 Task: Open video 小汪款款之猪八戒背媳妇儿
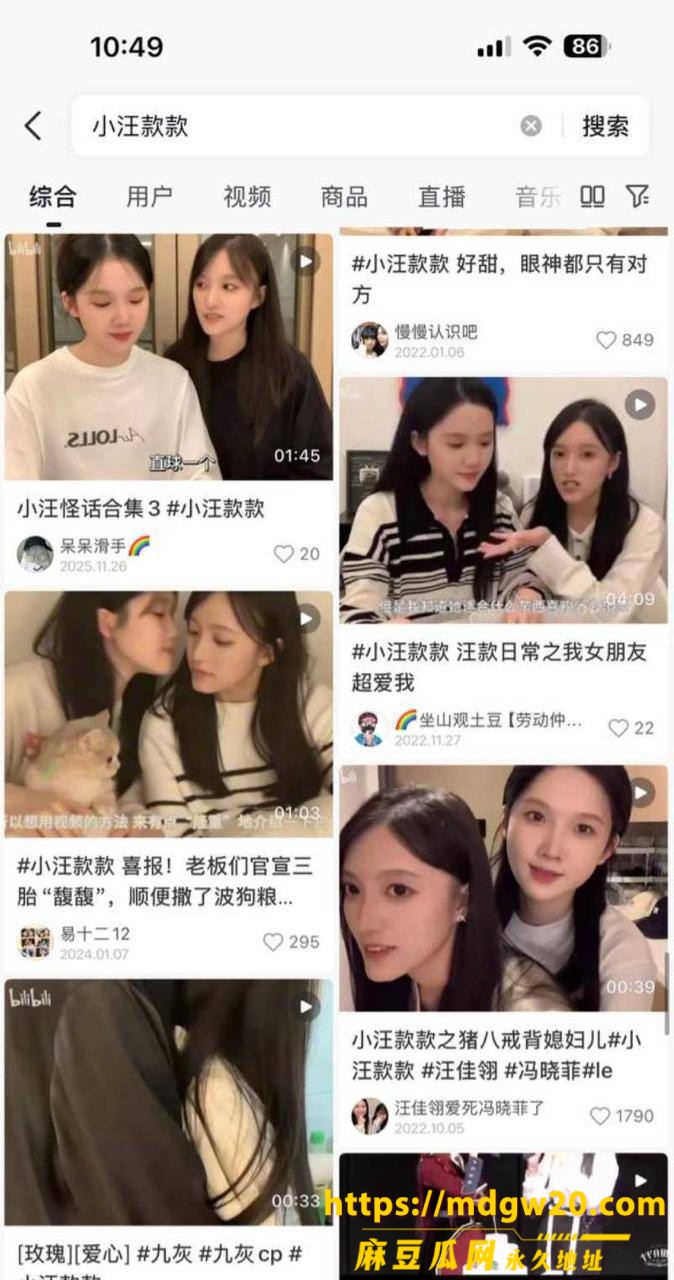503,888
